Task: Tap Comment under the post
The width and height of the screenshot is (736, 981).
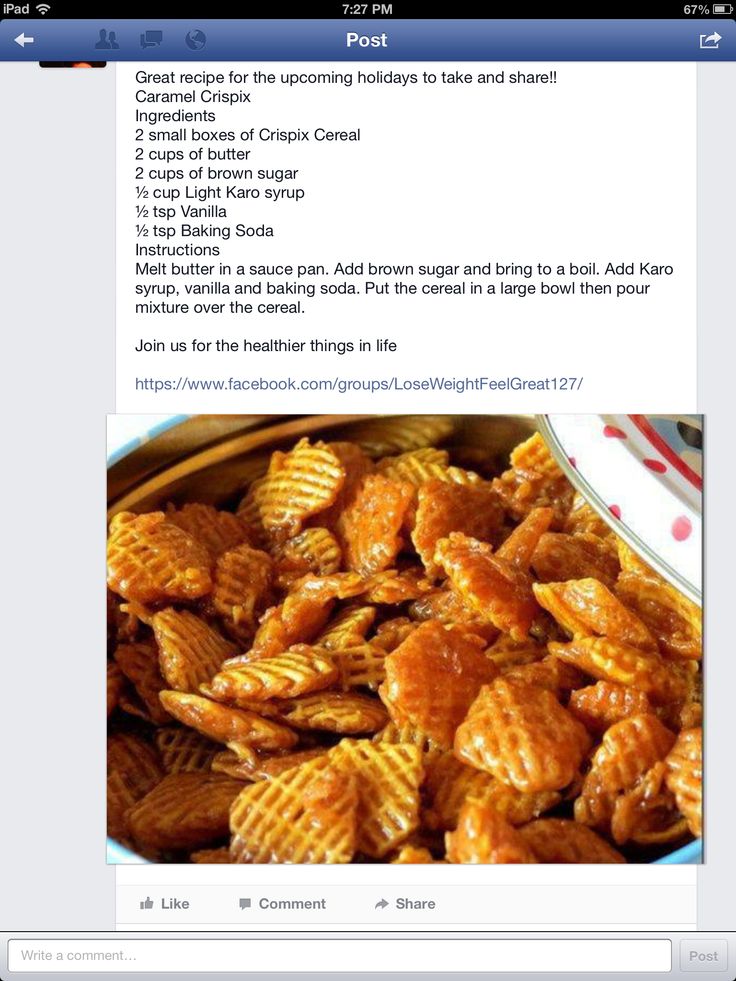Action: point(282,903)
